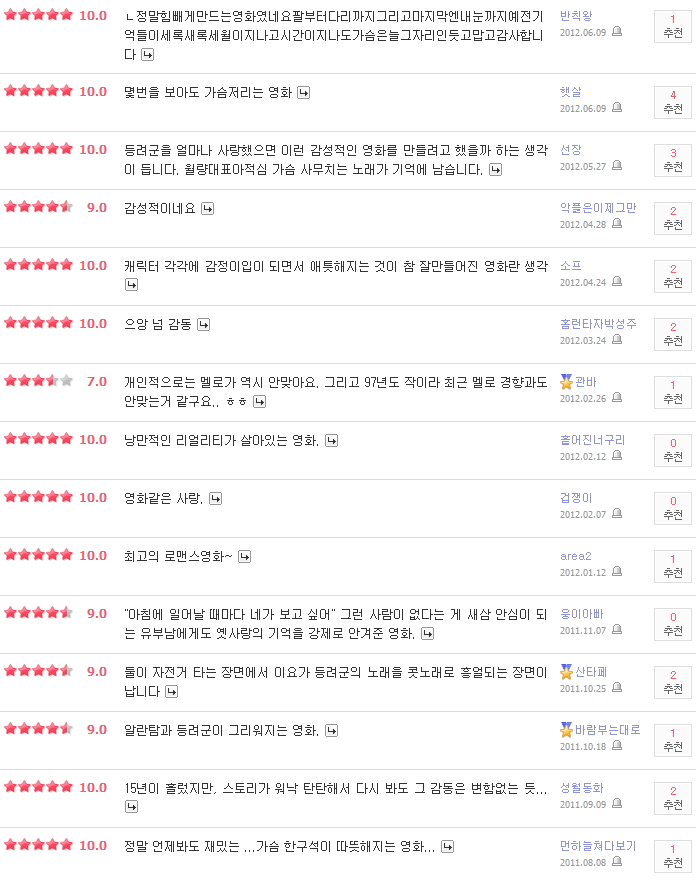The image size is (696, 880).
Task: Hit 추천 on area2's review
Action: tap(673, 566)
